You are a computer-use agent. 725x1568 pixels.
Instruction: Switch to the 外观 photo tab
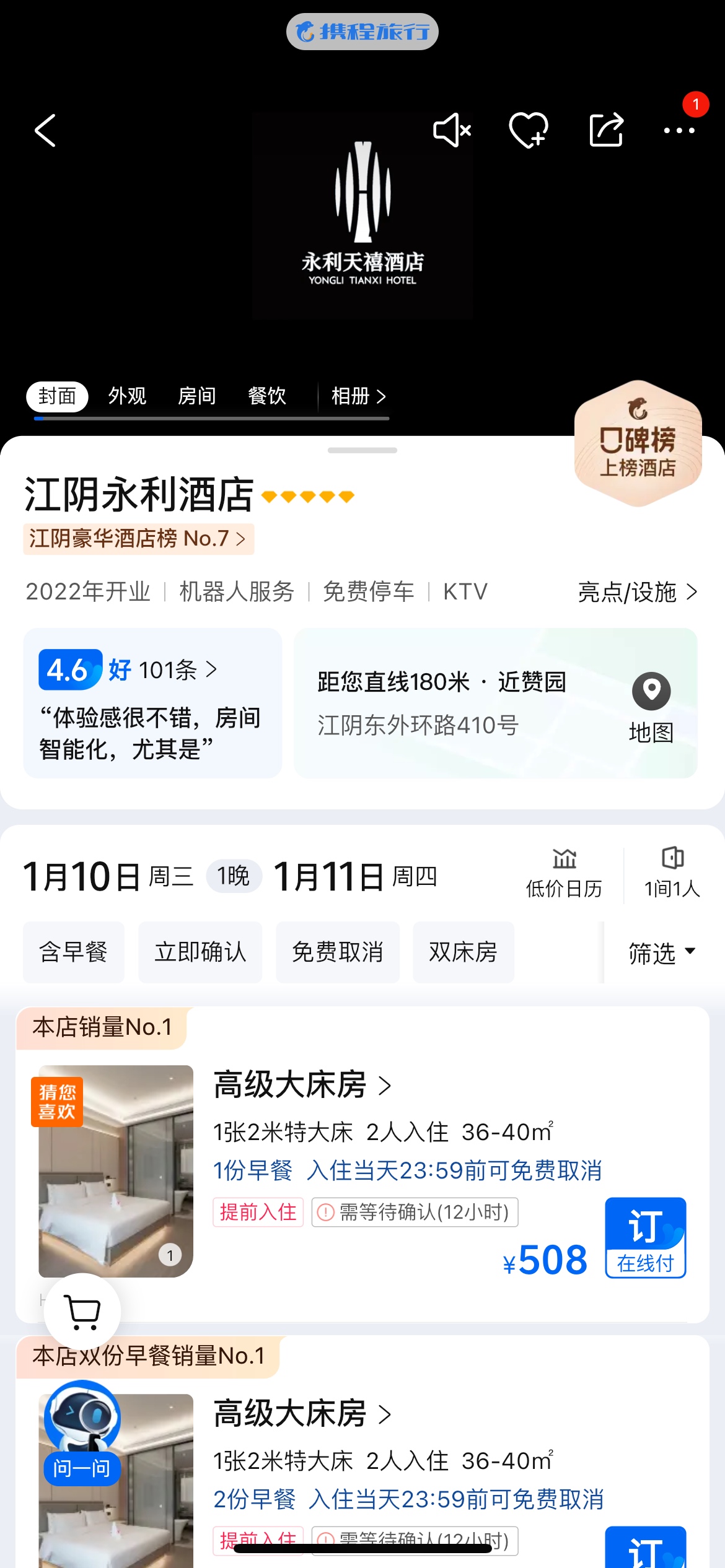coord(127,396)
